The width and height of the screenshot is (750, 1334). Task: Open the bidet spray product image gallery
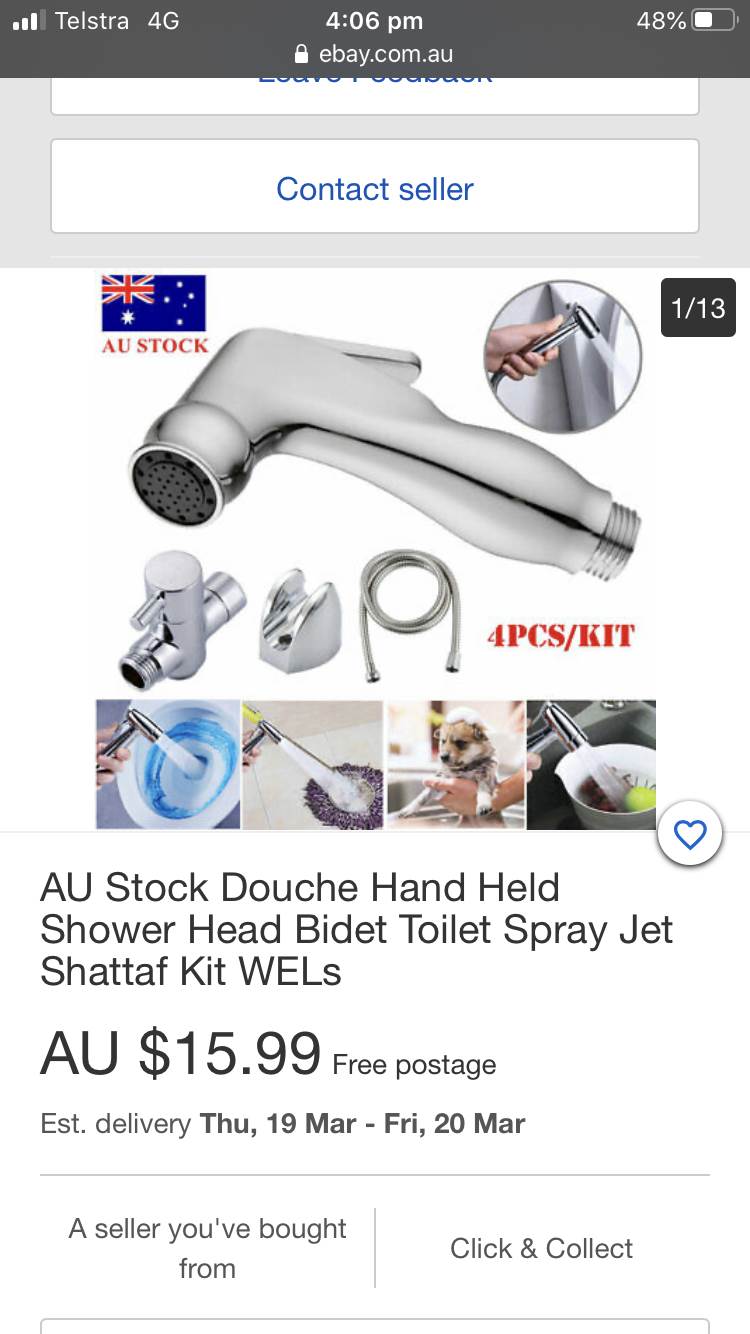[x=375, y=550]
